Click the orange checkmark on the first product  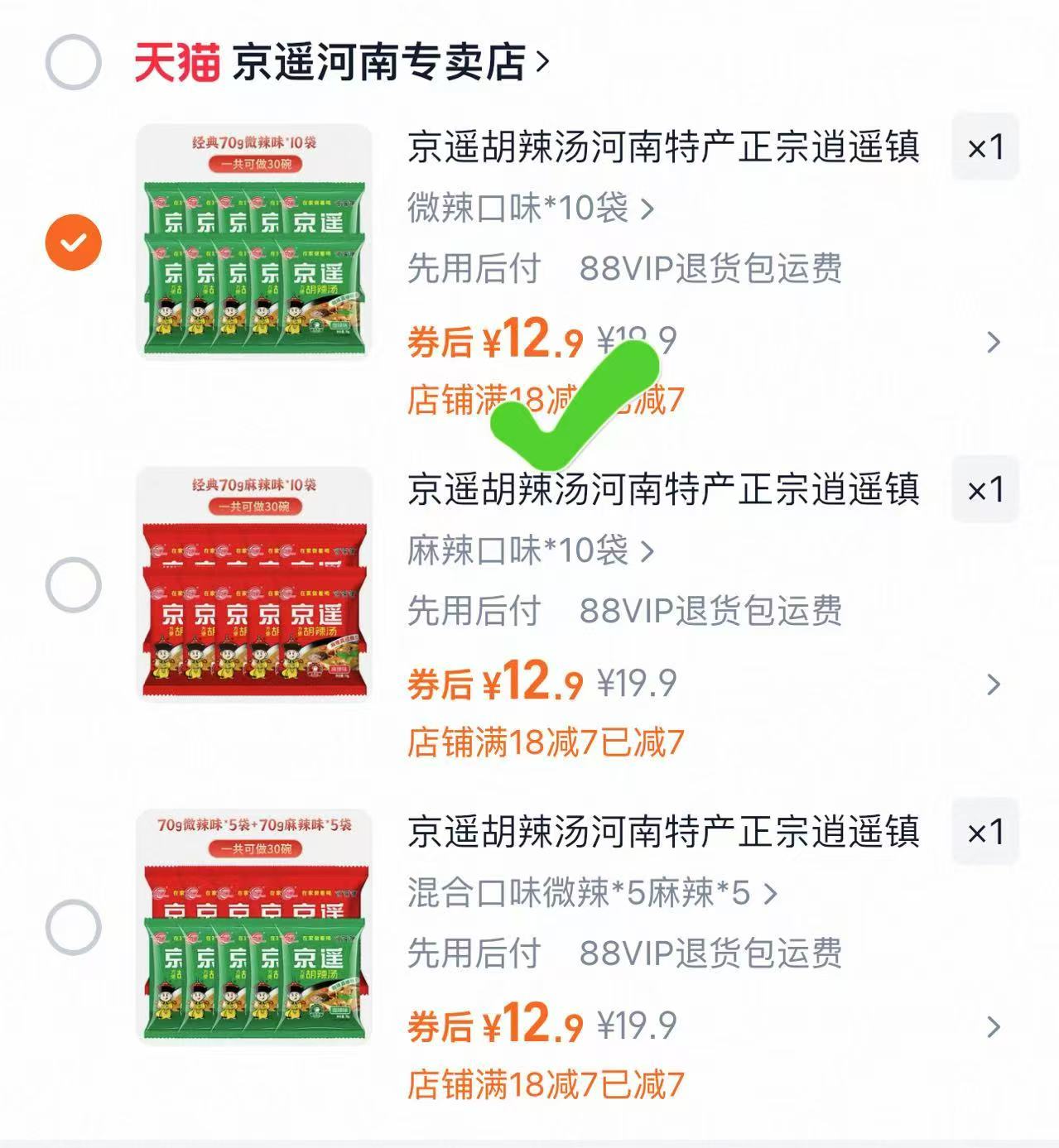tap(73, 241)
